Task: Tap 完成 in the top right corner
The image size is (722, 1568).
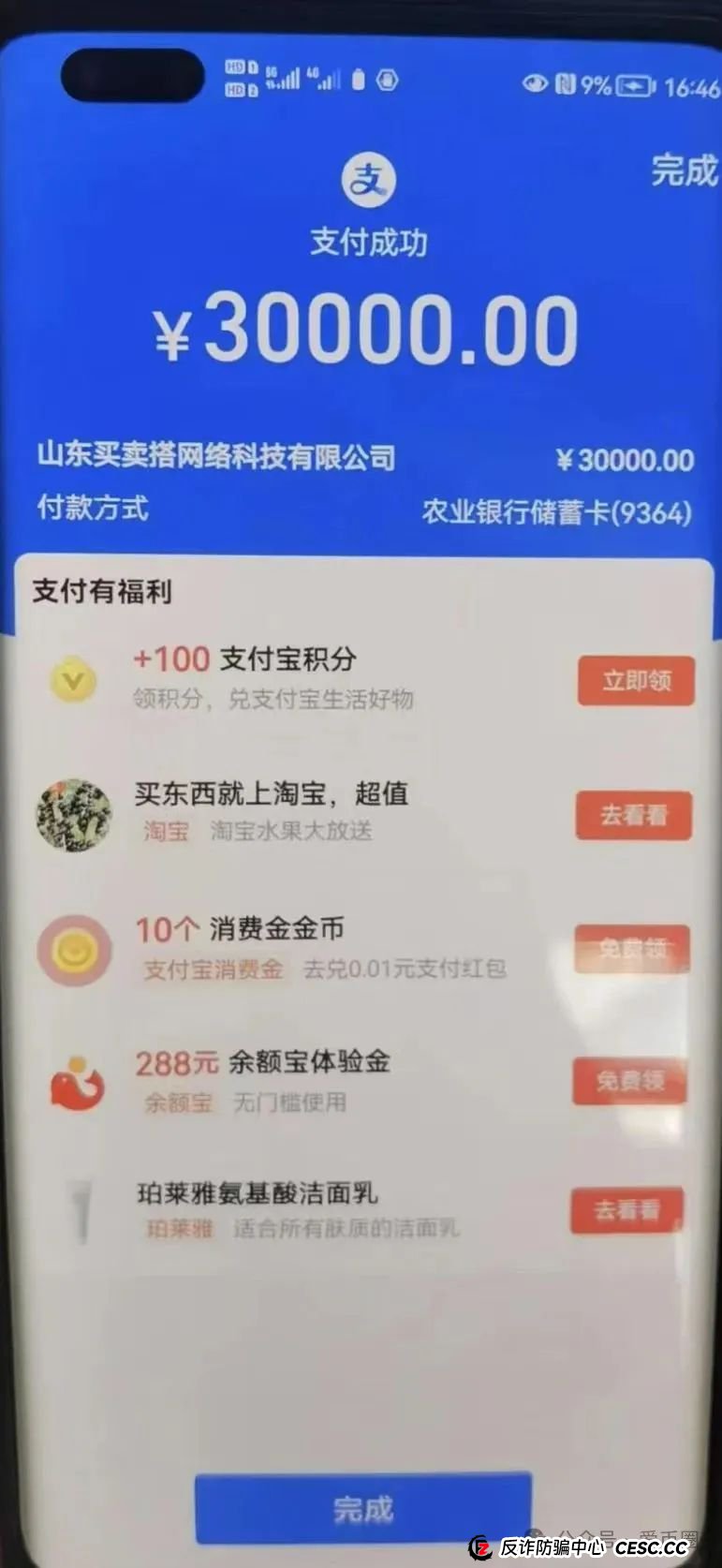Action: 683,171
